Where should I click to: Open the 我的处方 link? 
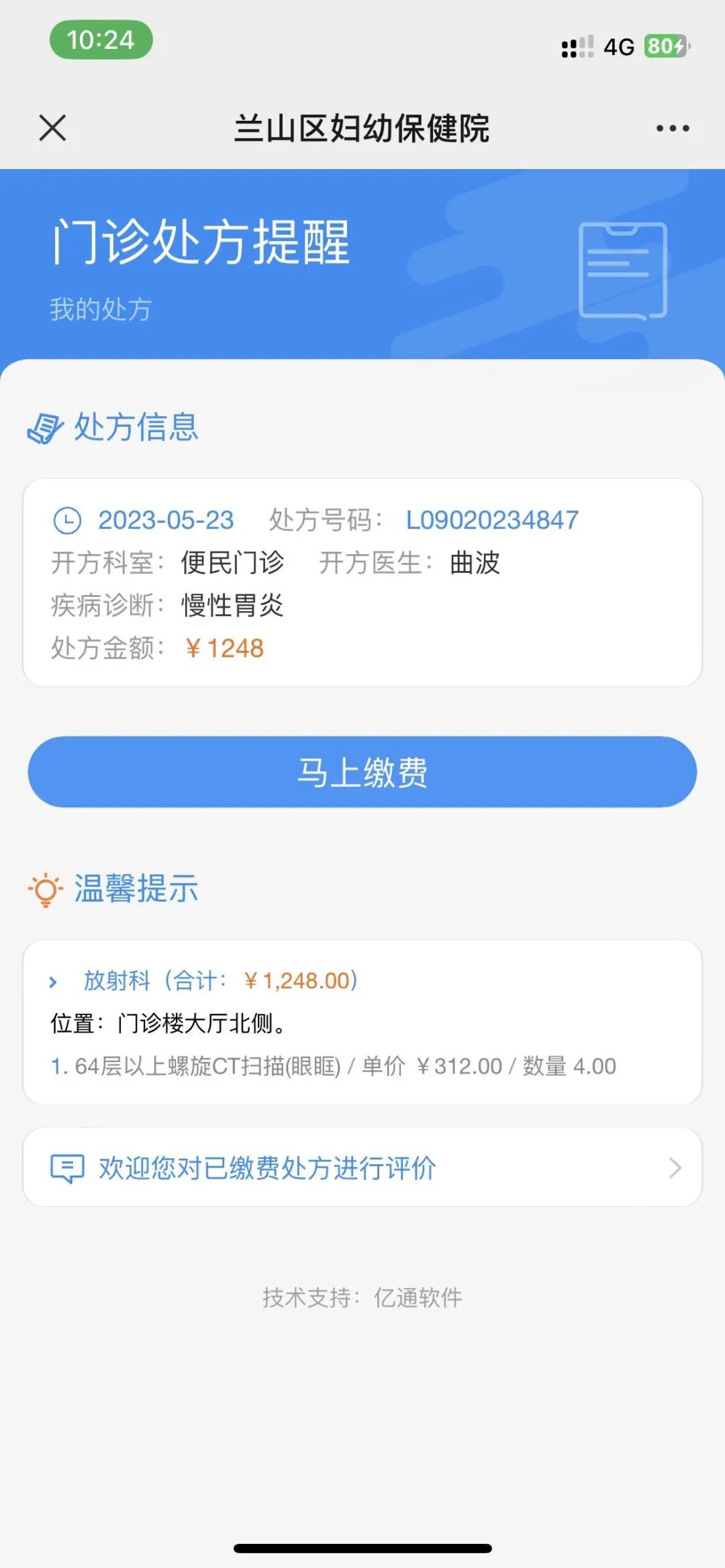tap(101, 309)
